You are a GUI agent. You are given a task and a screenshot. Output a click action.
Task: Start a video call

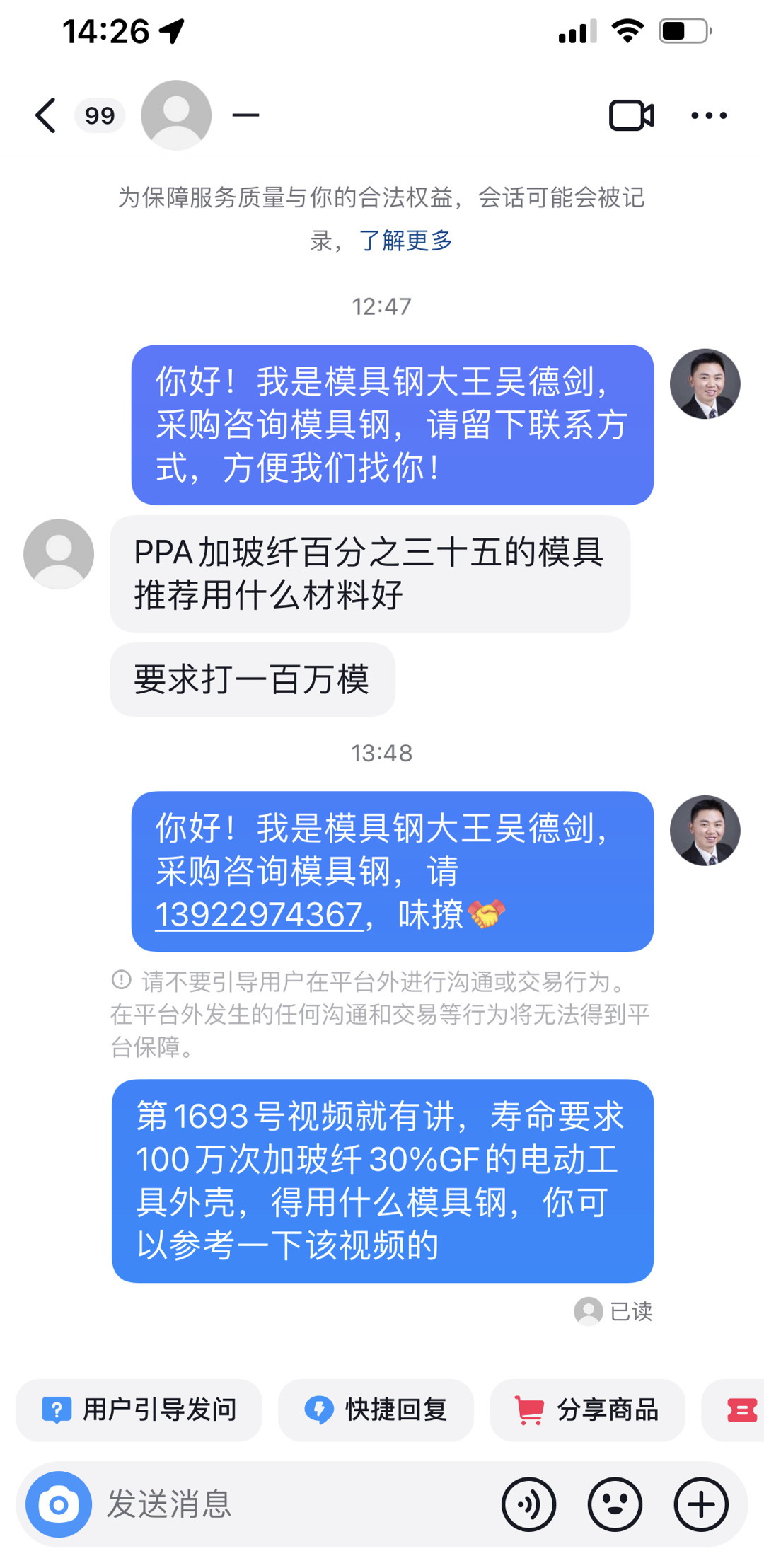[631, 115]
